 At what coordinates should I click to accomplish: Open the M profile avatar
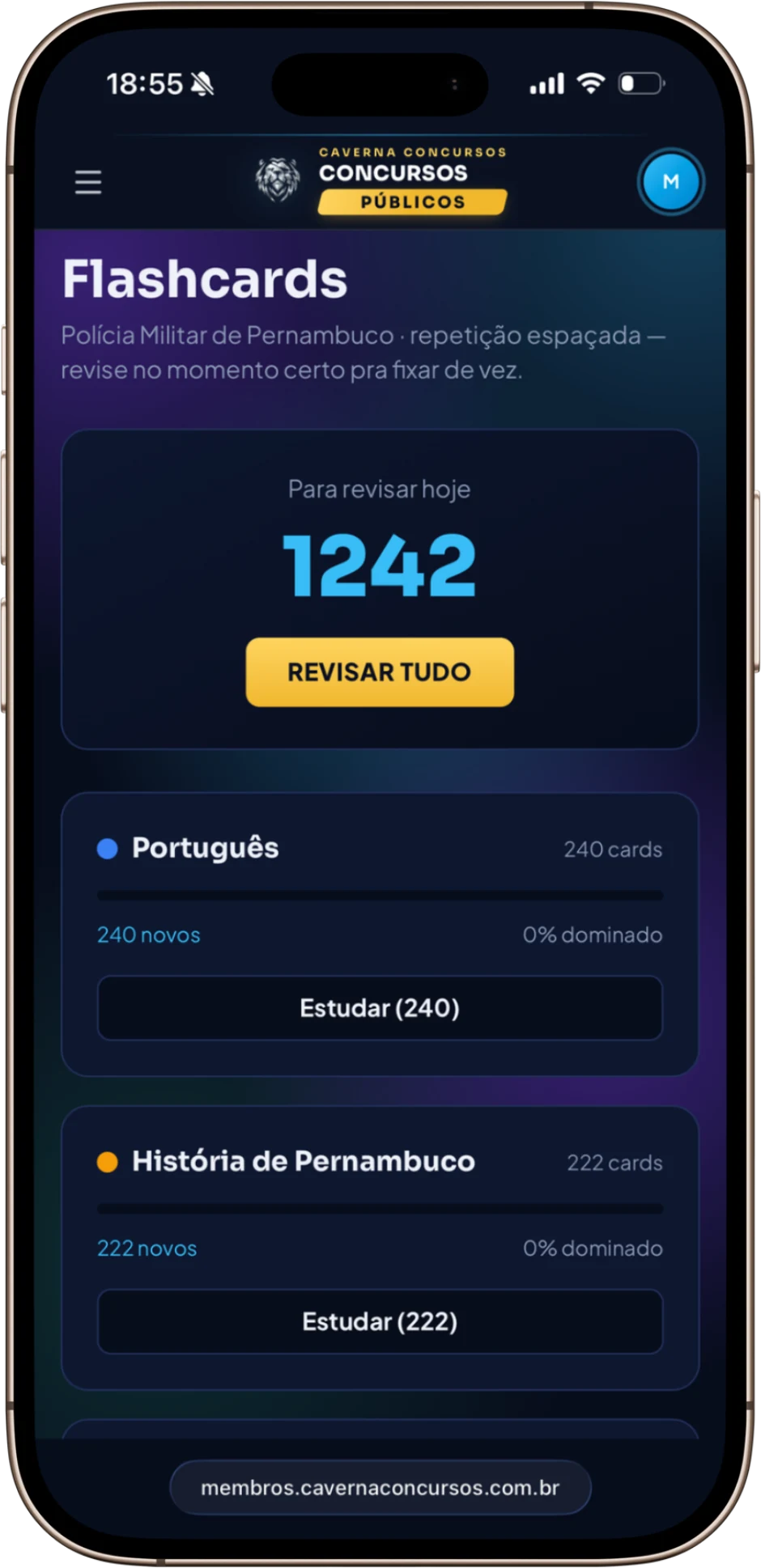tap(670, 182)
